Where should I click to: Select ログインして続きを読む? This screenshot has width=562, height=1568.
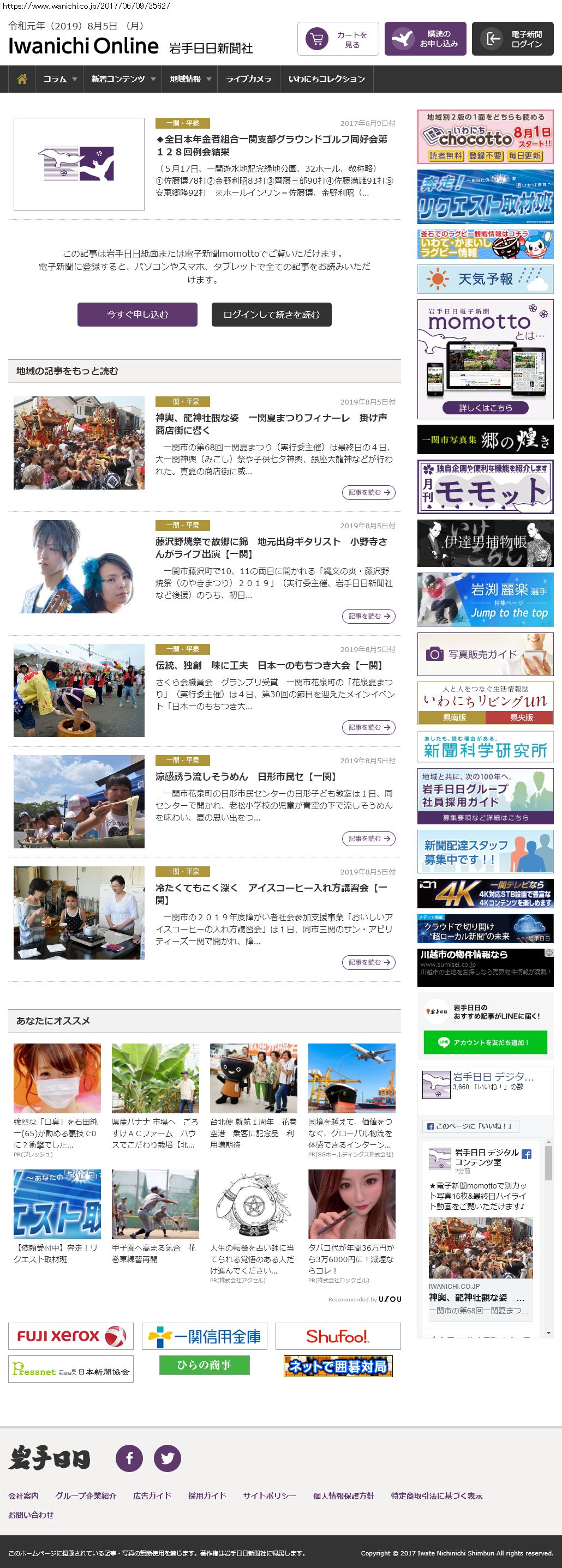(271, 315)
